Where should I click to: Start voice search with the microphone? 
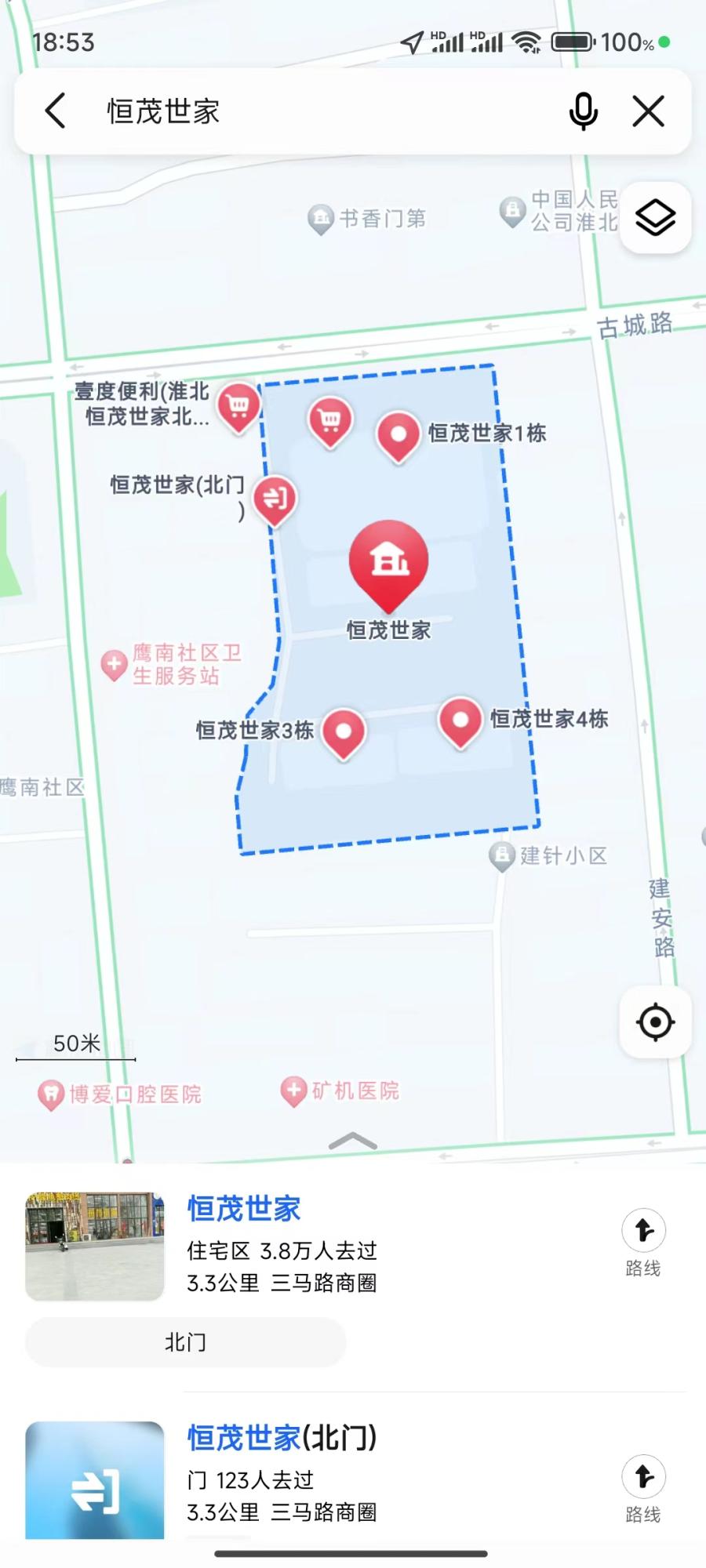click(583, 111)
